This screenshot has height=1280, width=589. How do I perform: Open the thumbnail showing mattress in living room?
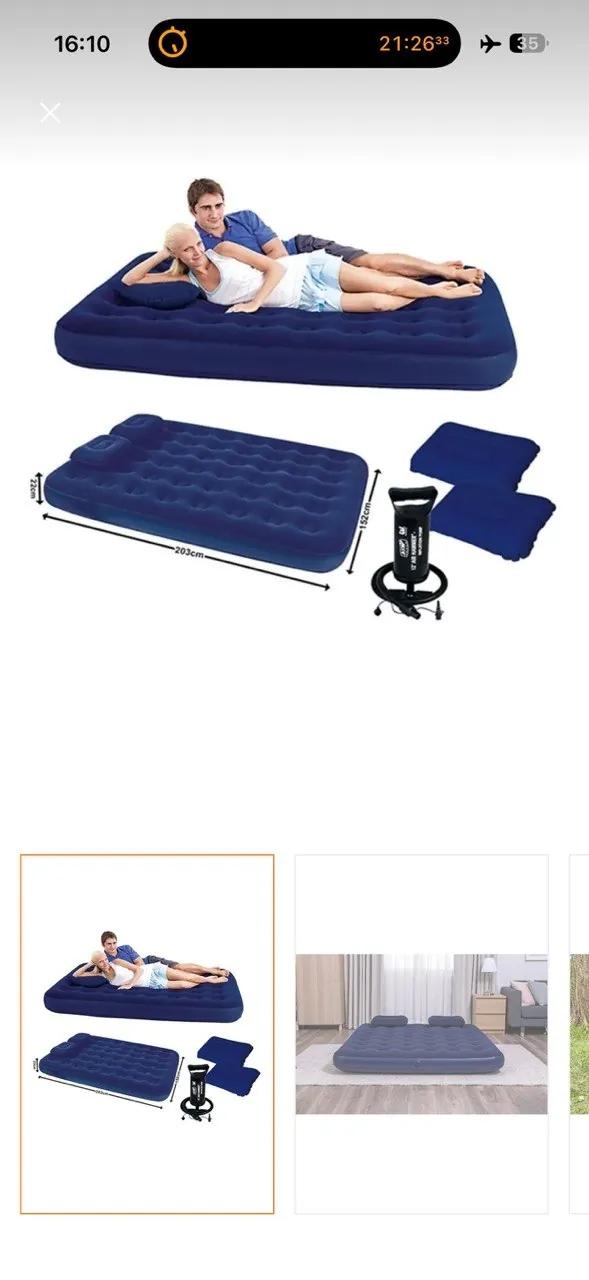click(421, 1034)
